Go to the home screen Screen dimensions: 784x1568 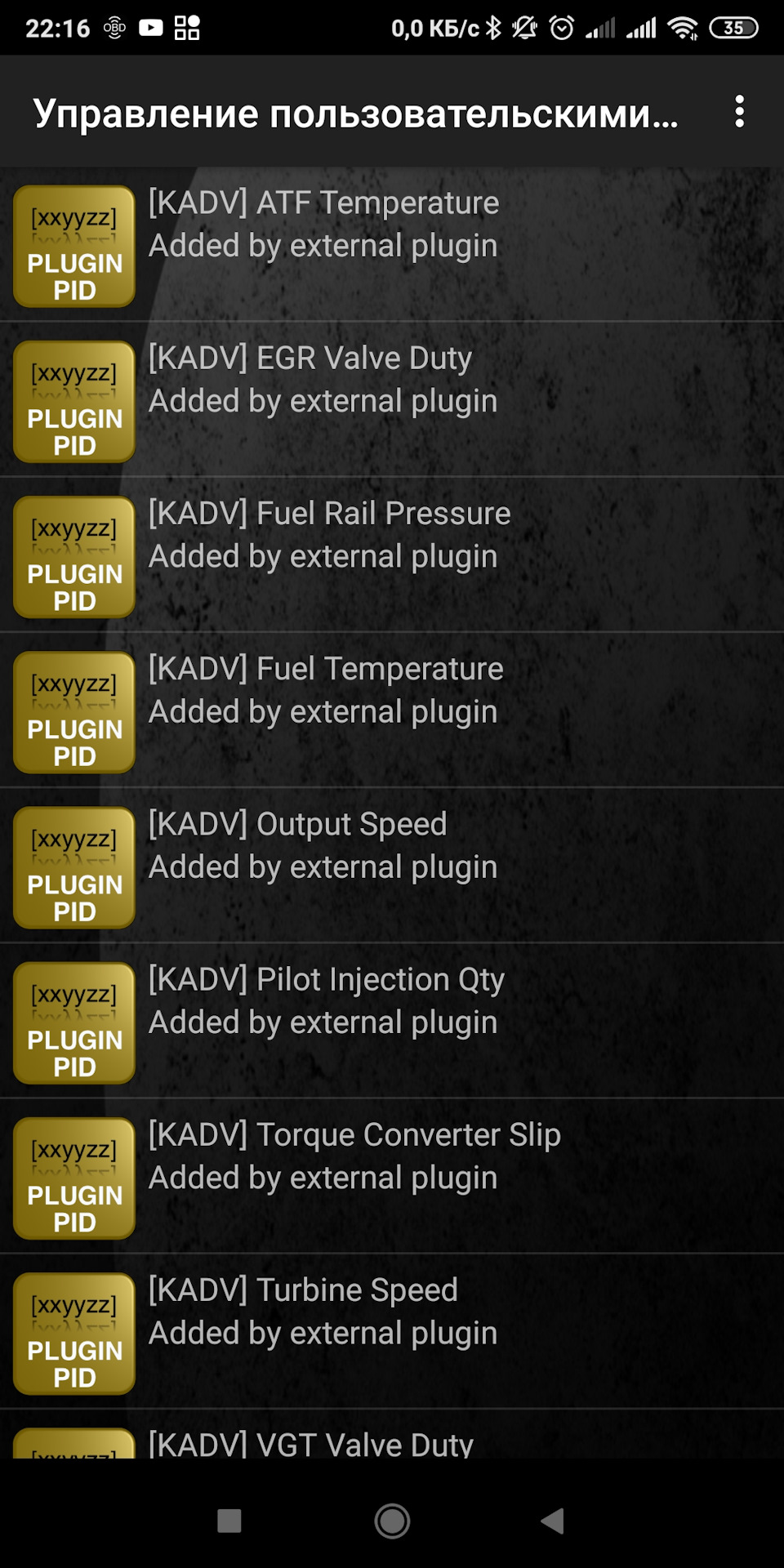pos(392,1521)
